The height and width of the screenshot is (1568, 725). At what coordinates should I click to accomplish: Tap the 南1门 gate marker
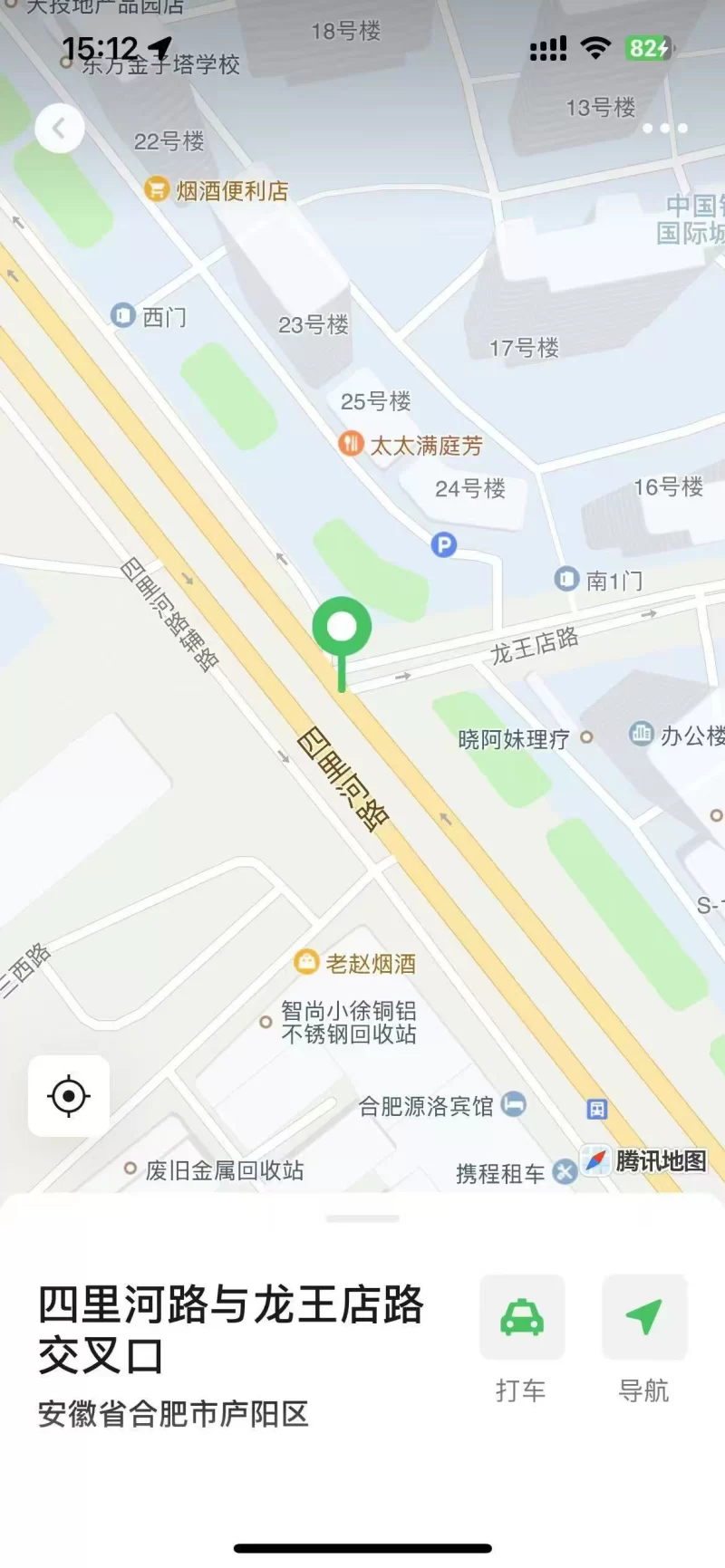point(566,578)
